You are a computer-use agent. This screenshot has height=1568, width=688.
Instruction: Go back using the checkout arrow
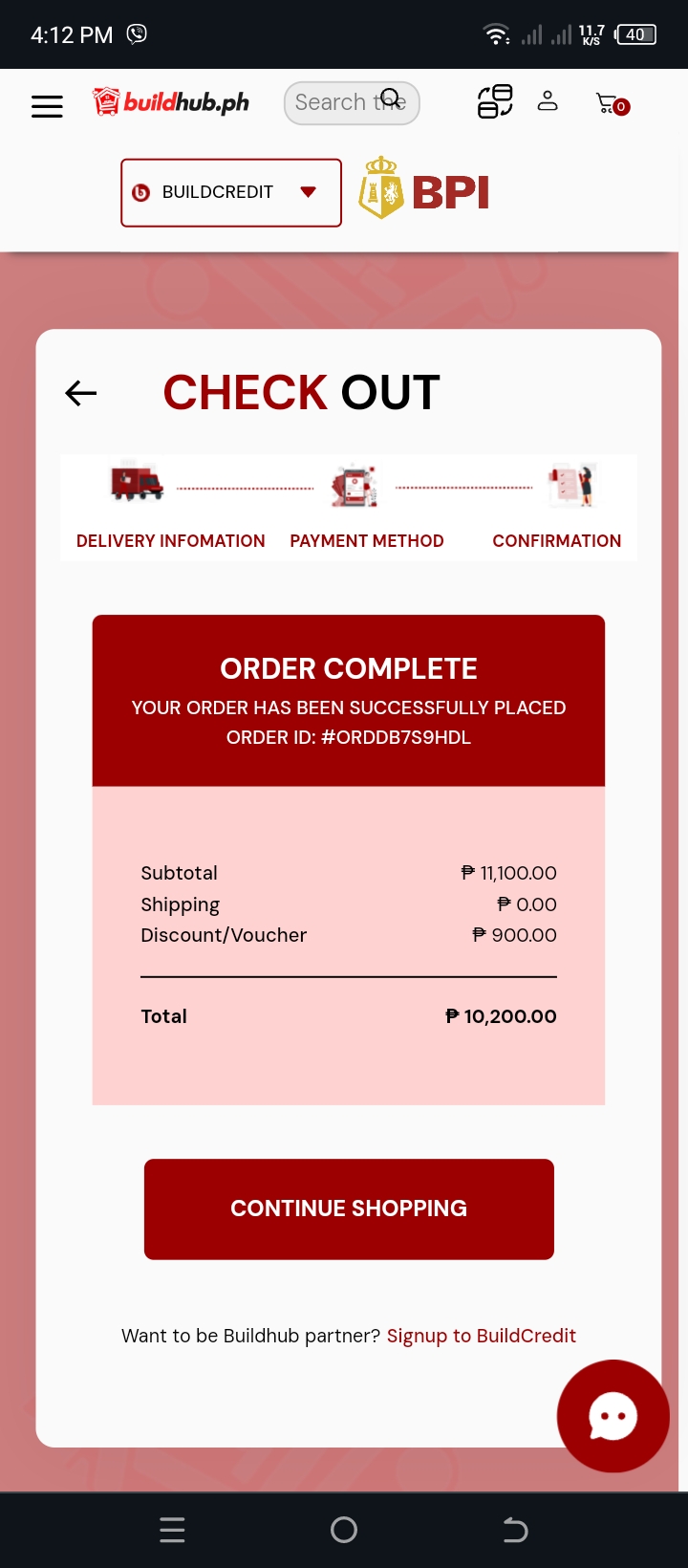tap(81, 393)
